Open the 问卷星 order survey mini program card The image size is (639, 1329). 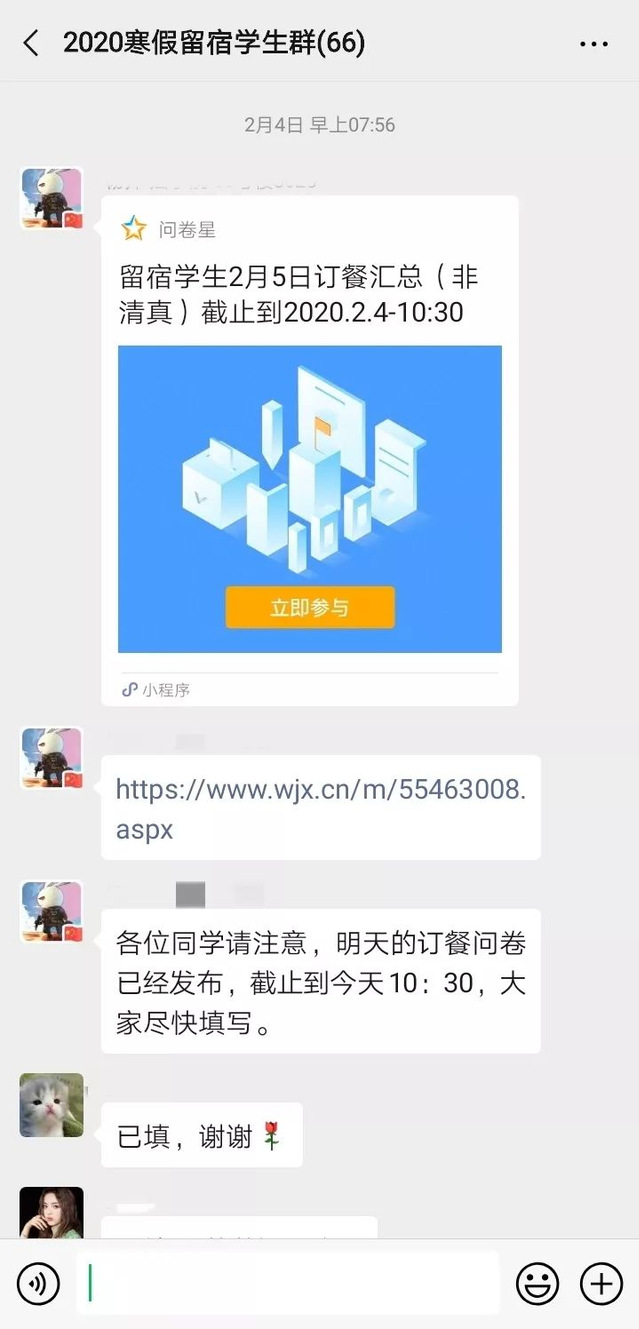(309, 450)
